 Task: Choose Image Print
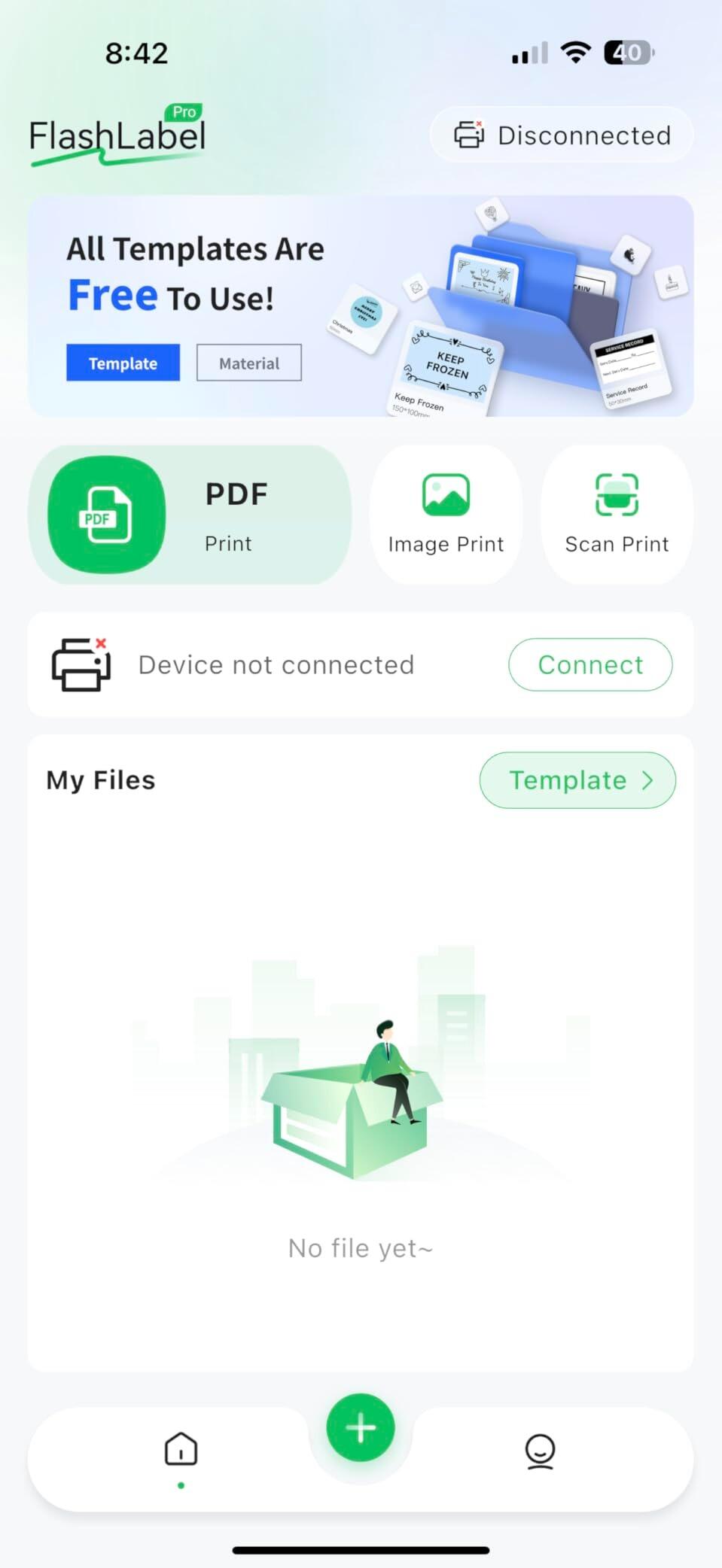click(446, 515)
